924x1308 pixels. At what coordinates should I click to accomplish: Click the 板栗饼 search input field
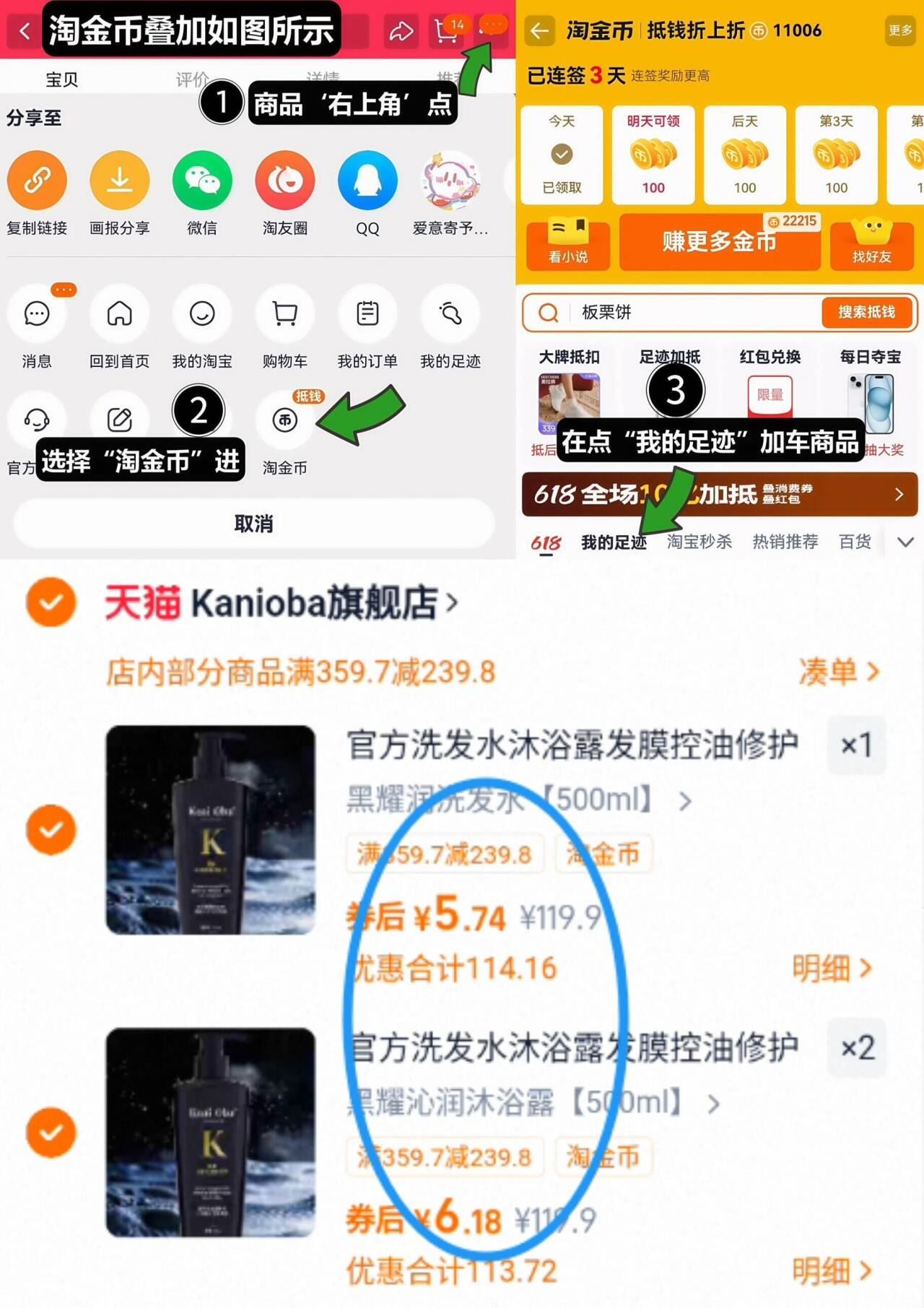[650, 313]
